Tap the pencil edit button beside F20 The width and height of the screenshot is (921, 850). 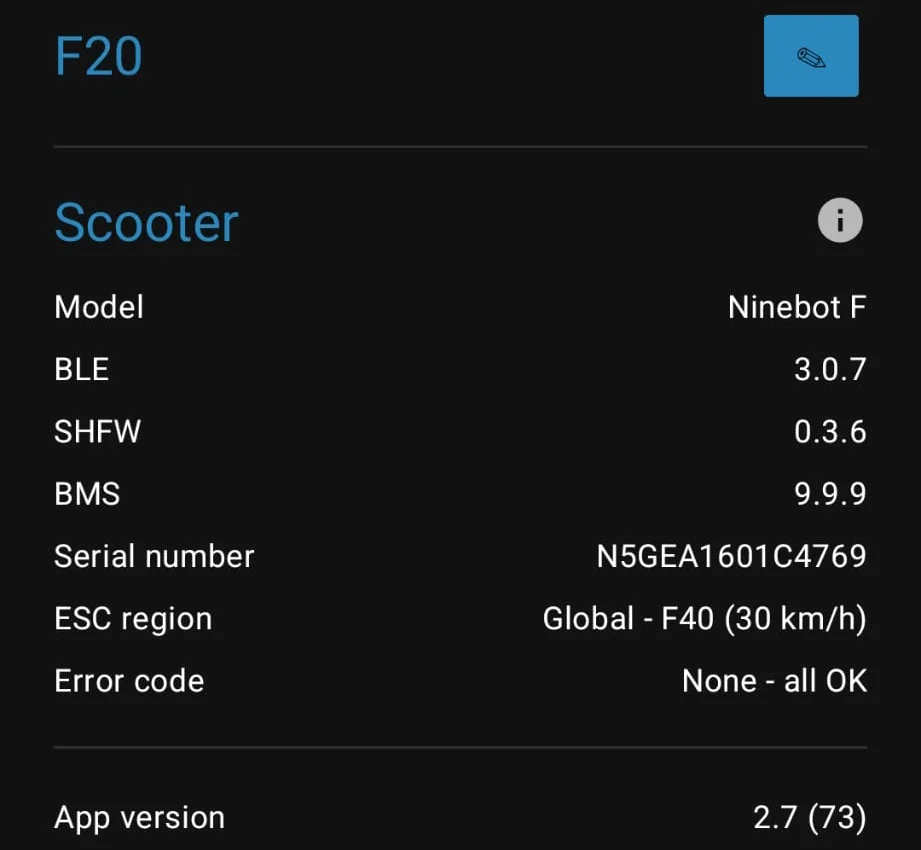811,56
